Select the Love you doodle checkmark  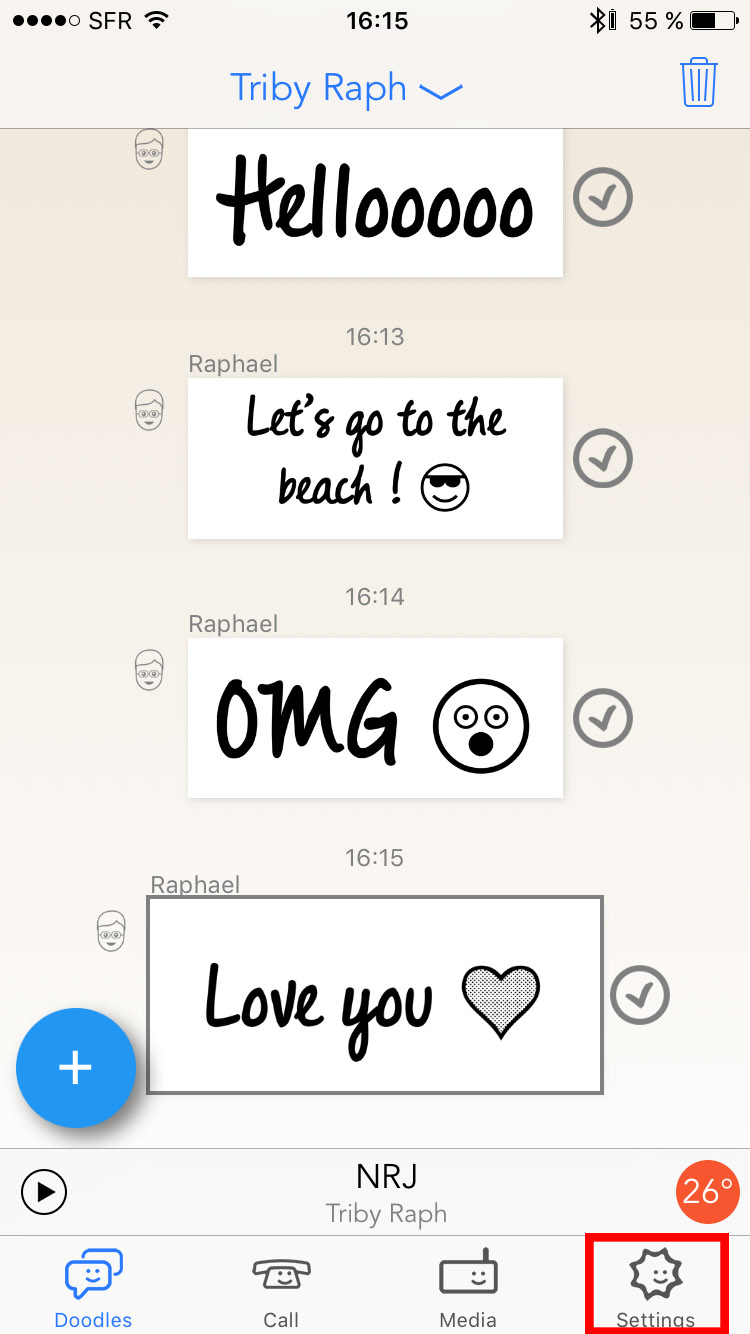(640, 995)
